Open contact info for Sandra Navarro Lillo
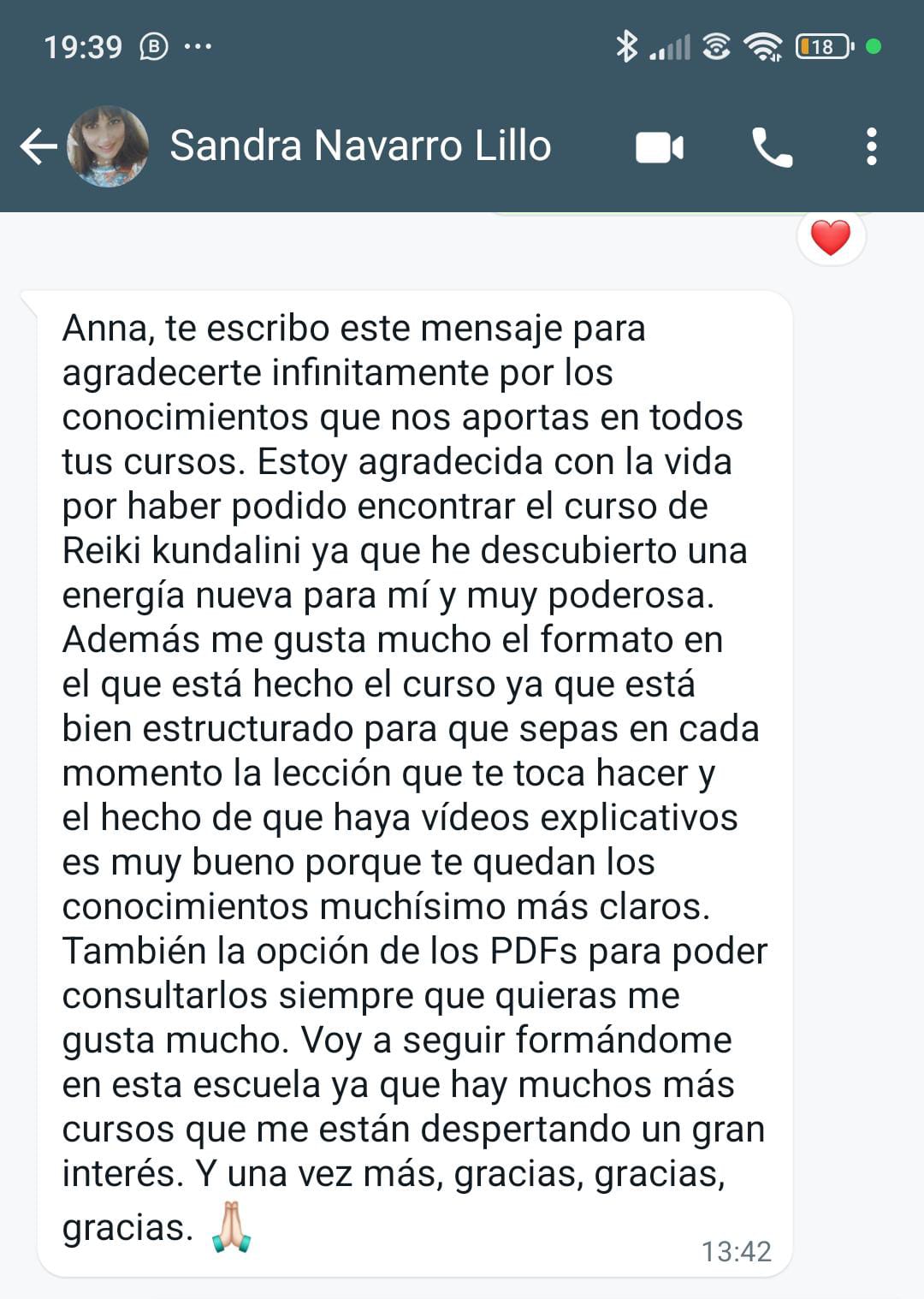 tap(360, 145)
